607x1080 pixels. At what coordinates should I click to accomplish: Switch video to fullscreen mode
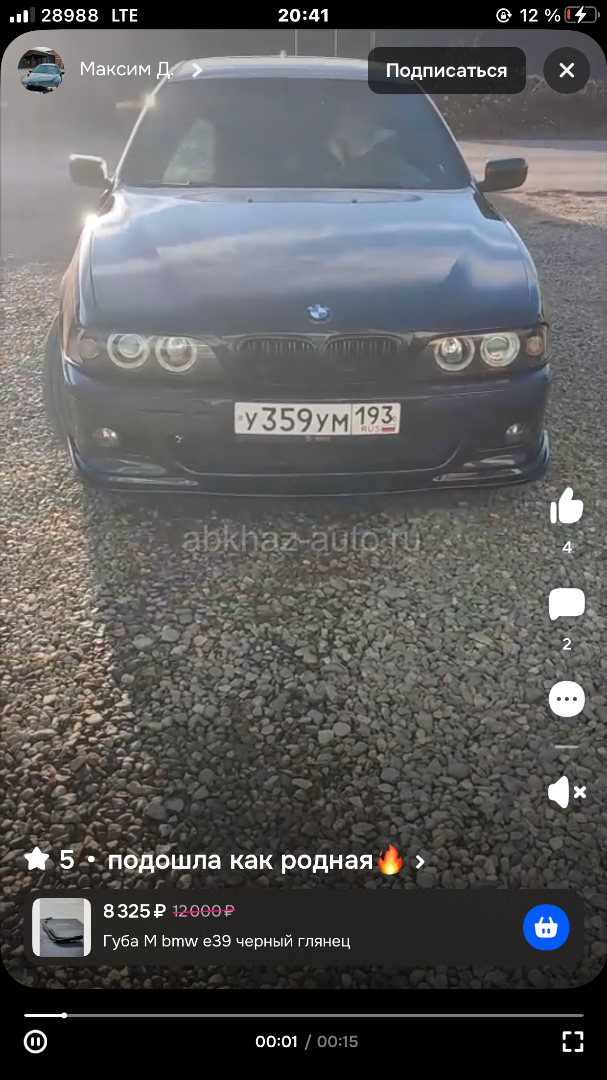(572, 1041)
